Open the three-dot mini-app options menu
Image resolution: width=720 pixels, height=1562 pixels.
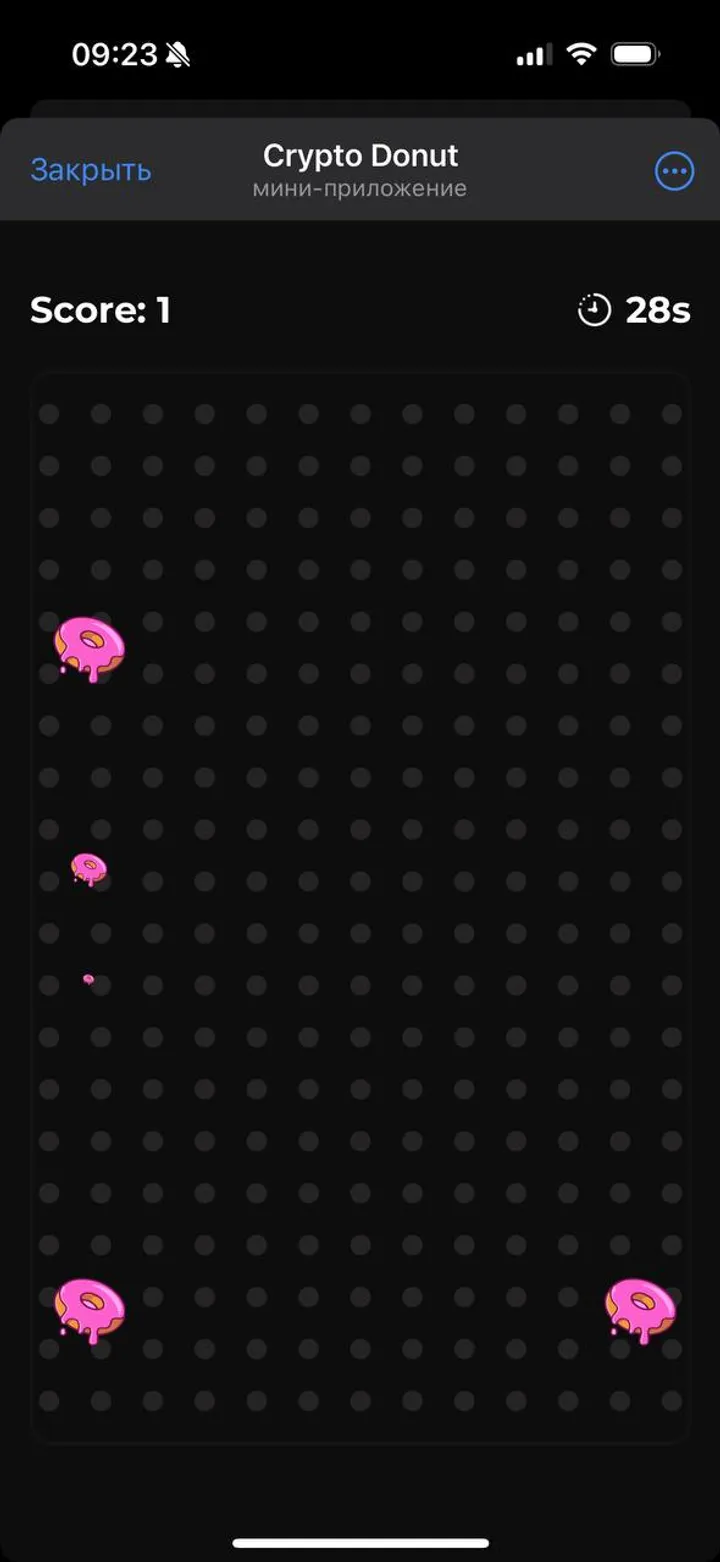[x=674, y=171]
